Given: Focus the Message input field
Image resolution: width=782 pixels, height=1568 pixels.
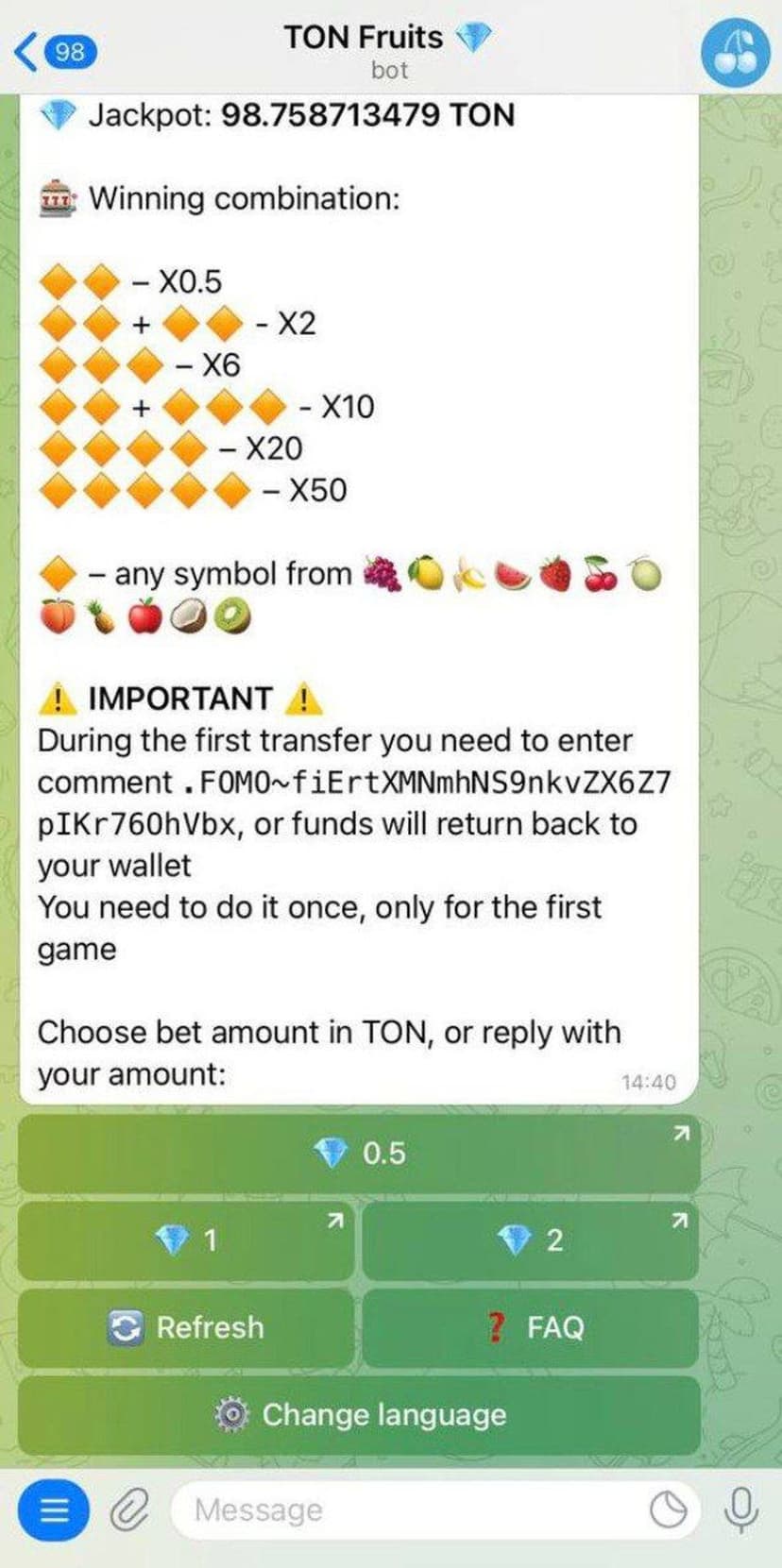Looking at the screenshot, I should [x=406, y=1510].
